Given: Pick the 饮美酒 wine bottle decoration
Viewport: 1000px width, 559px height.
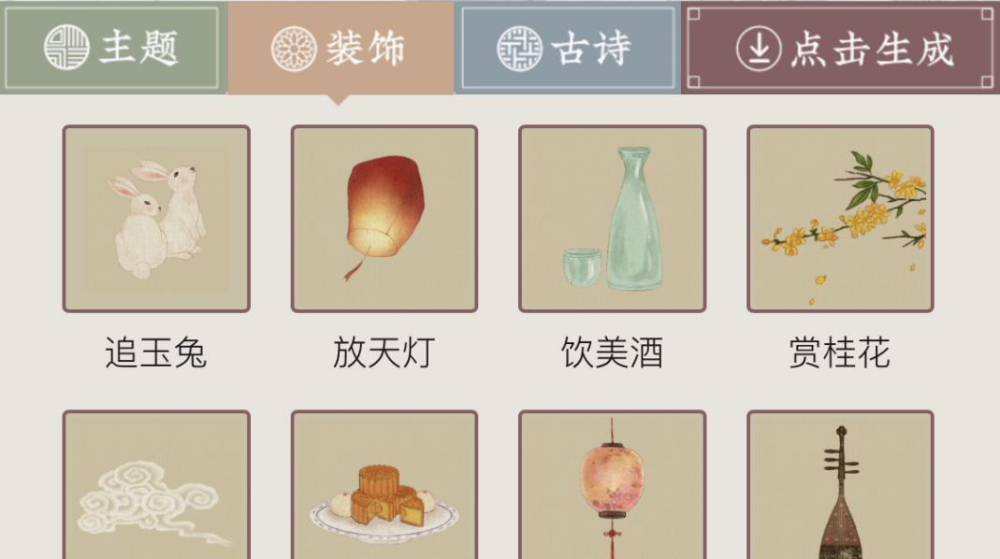Looking at the screenshot, I should point(612,219).
